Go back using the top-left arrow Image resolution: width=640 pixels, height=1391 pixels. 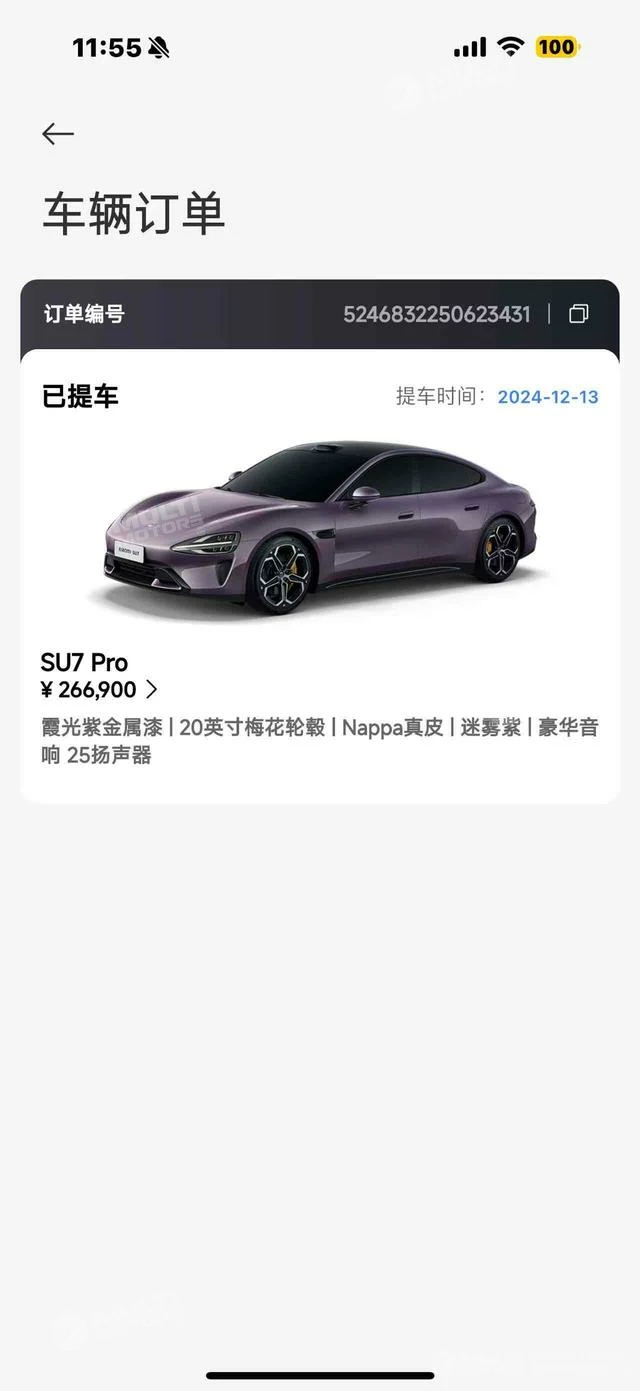tap(58, 133)
